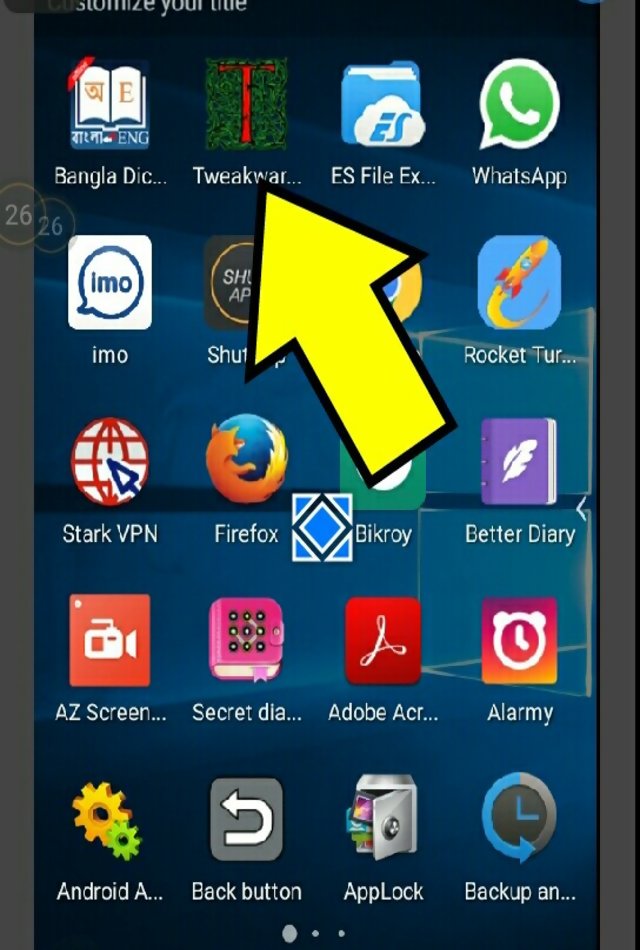This screenshot has width=640, height=950.
Task: Open ES File Explorer
Action: pyautogui.click(x=383, y=105)
